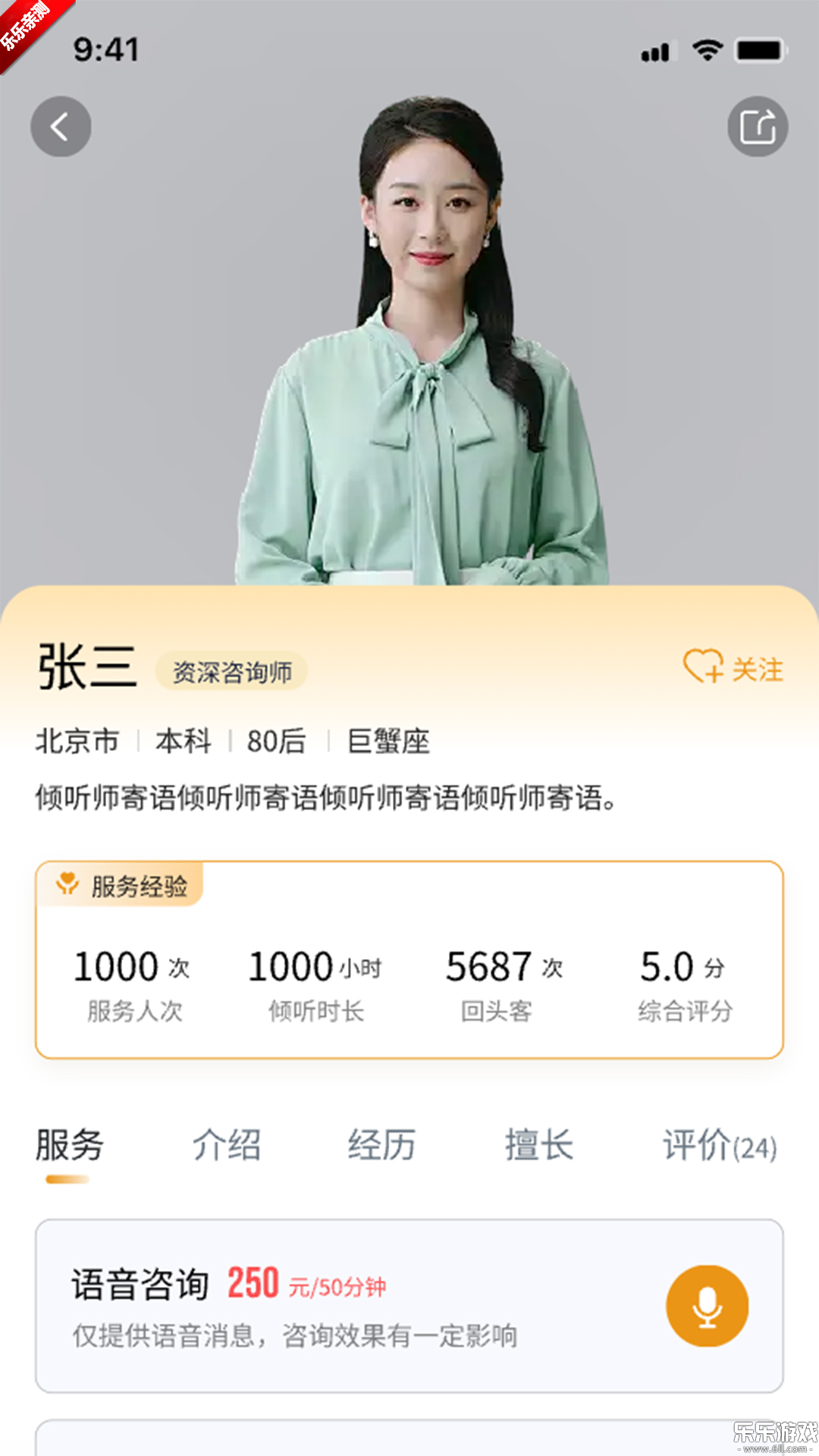Click the 服务经验 badge icon
Screen dimensions: 819x1456
coord(67,881)
